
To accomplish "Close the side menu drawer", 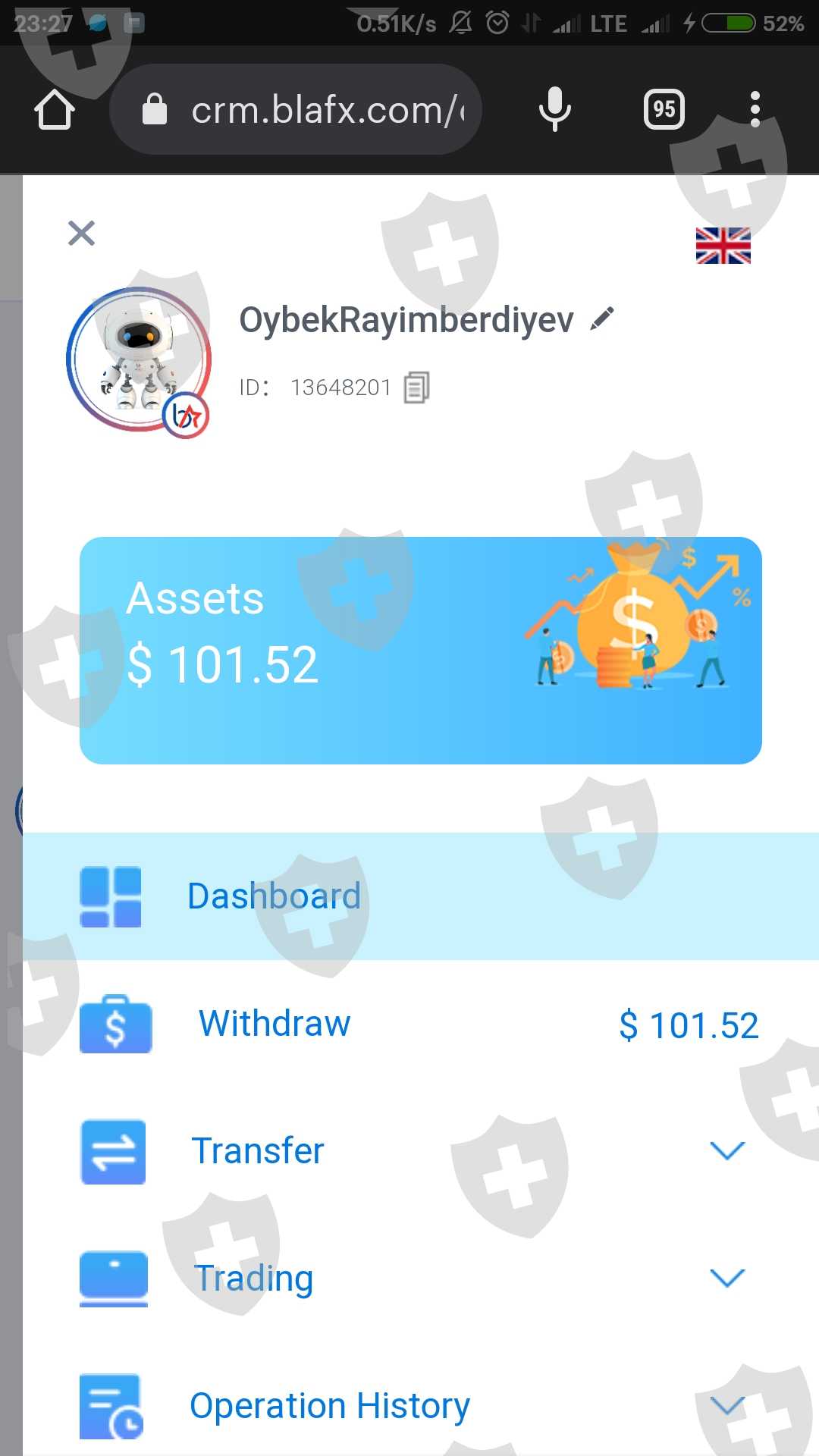I will point(81,234).
